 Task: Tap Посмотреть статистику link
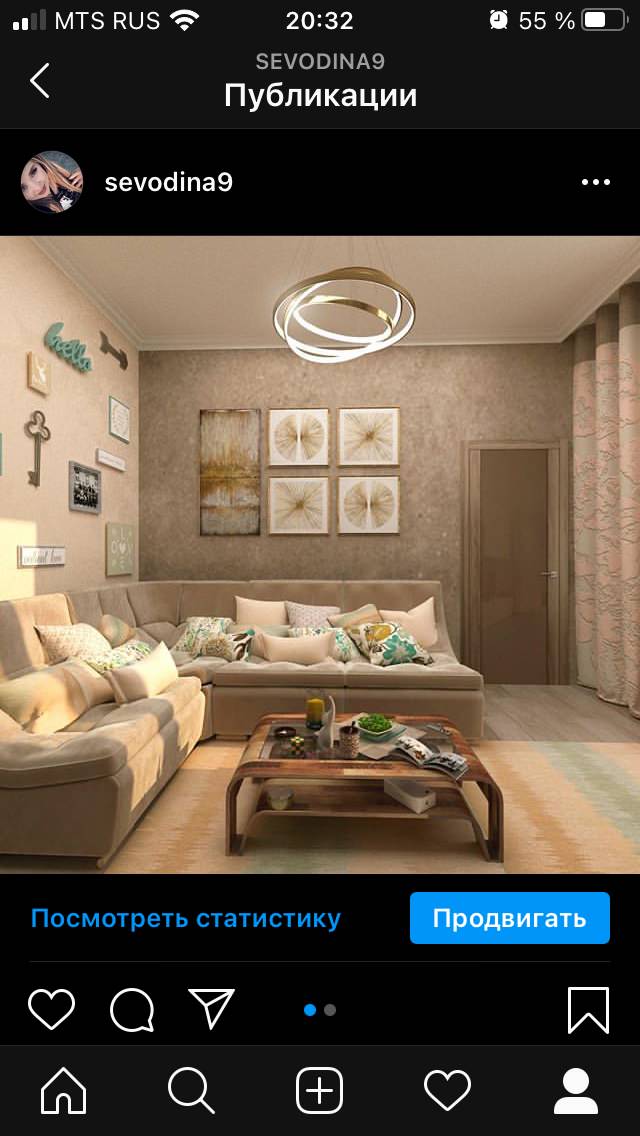click(x=186, y=918)
